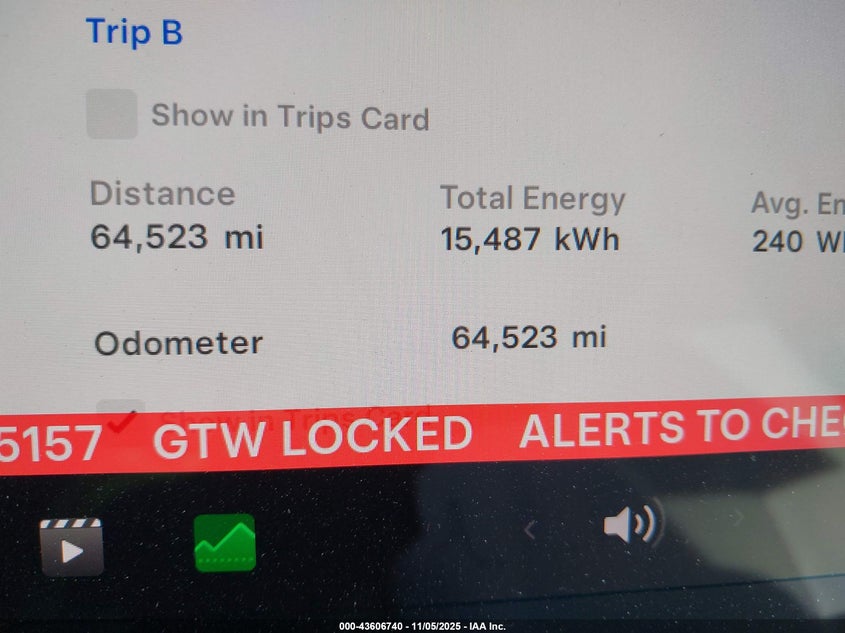Open the Theater video app
Image resolution: width=845 pixels, height=633 pixels.
point(71,547)
